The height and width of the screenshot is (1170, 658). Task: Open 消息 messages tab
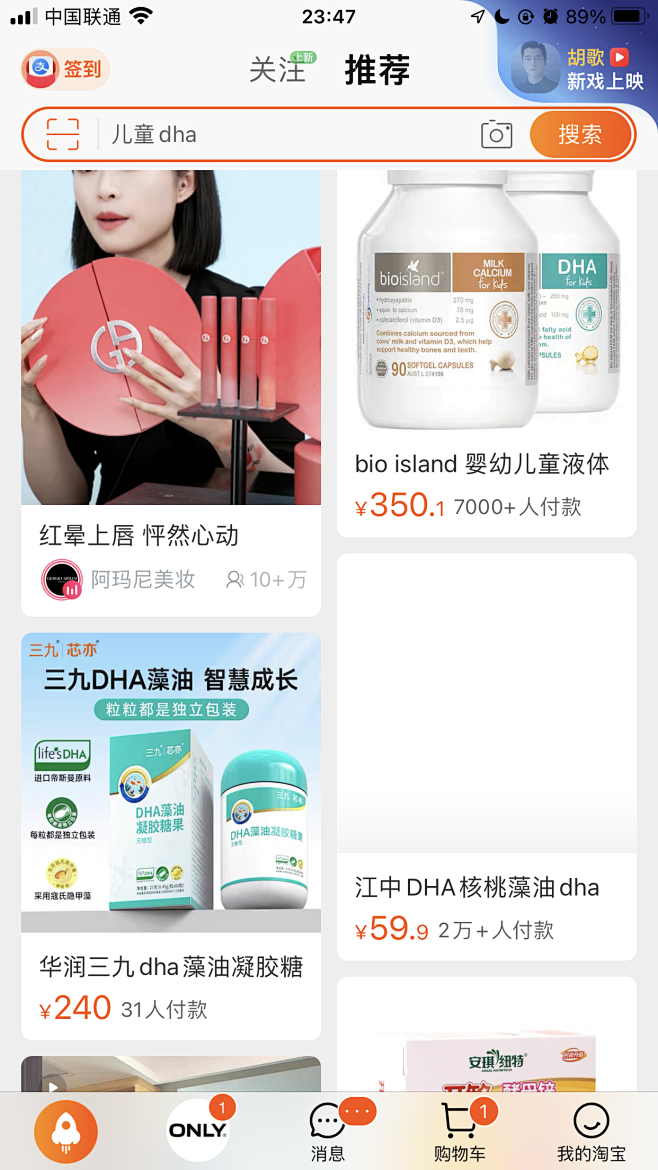[x=328, y=1131]
